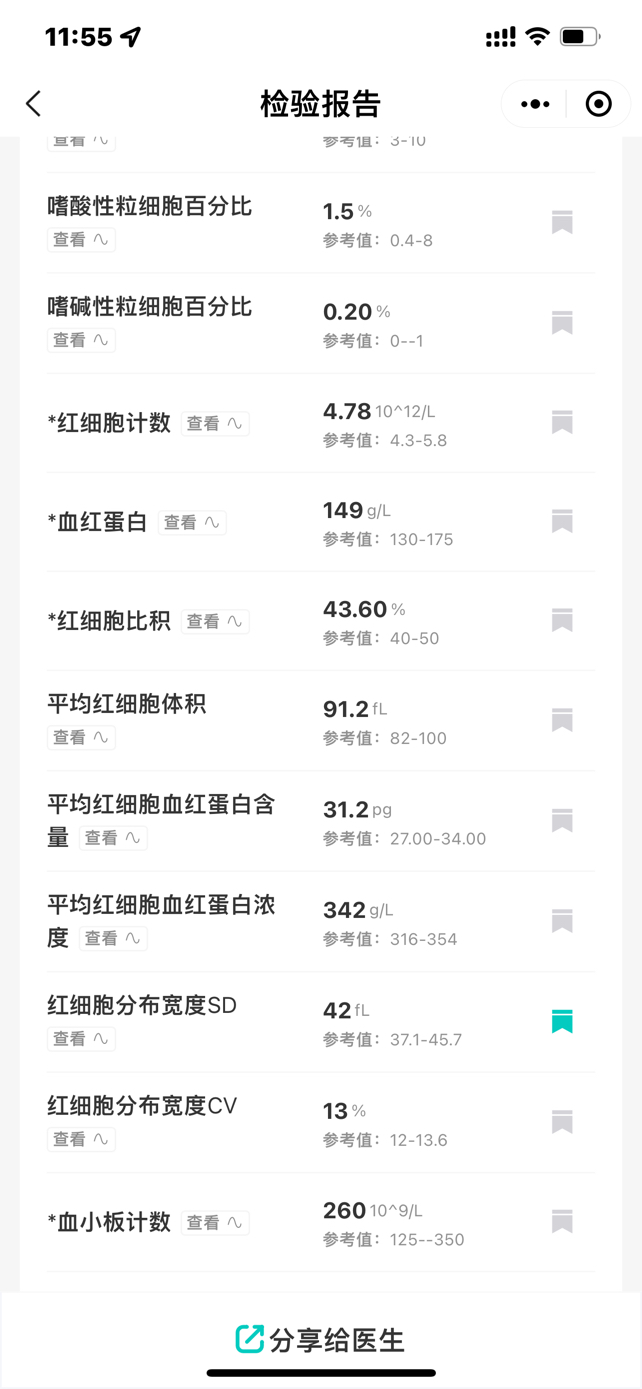Bookmark the 嗜碱性粒细胞百分比 result
This screenshot has width=642, height=1389.
coord(562,322)
